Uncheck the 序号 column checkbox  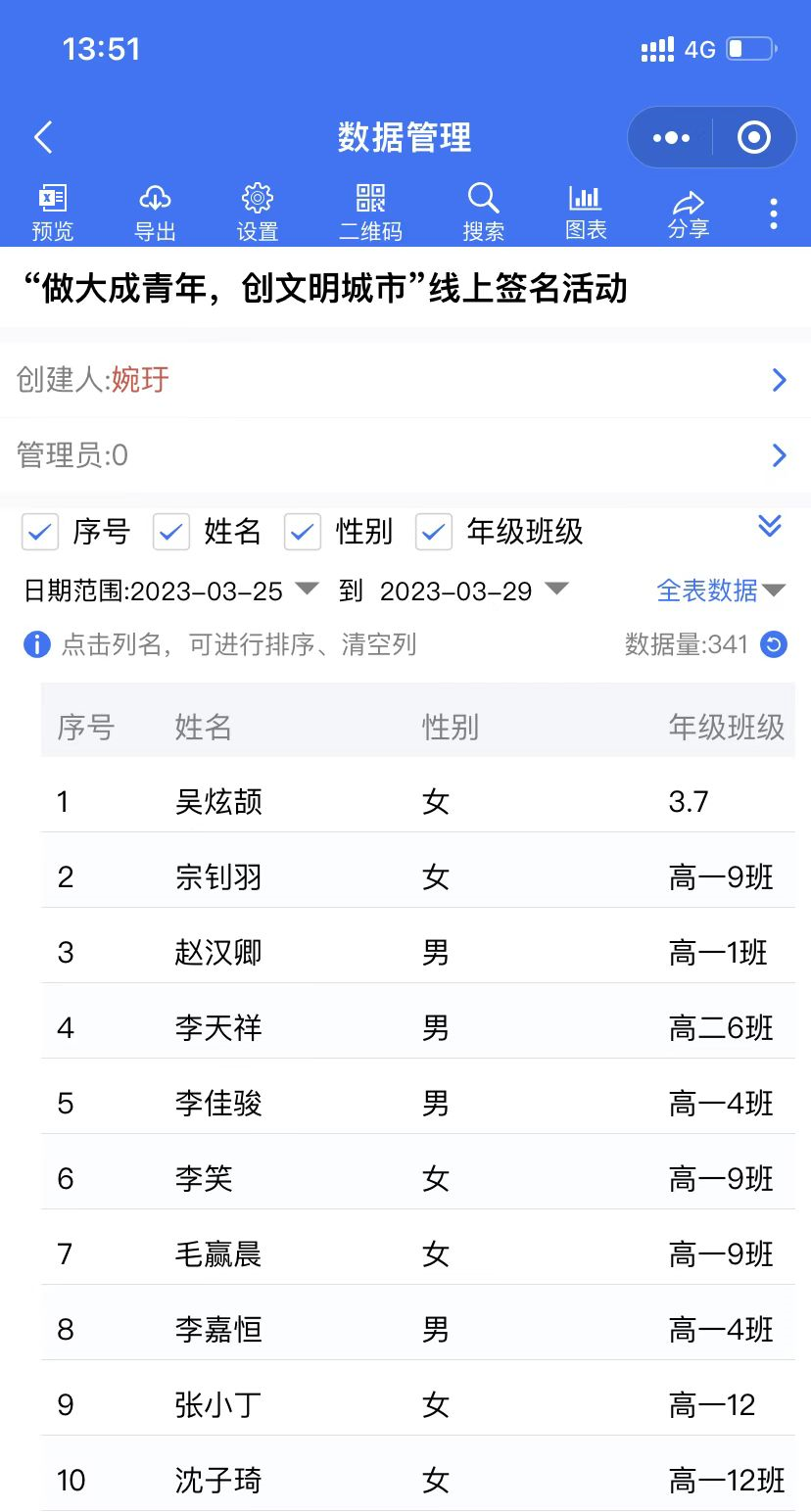click(40, 532)
